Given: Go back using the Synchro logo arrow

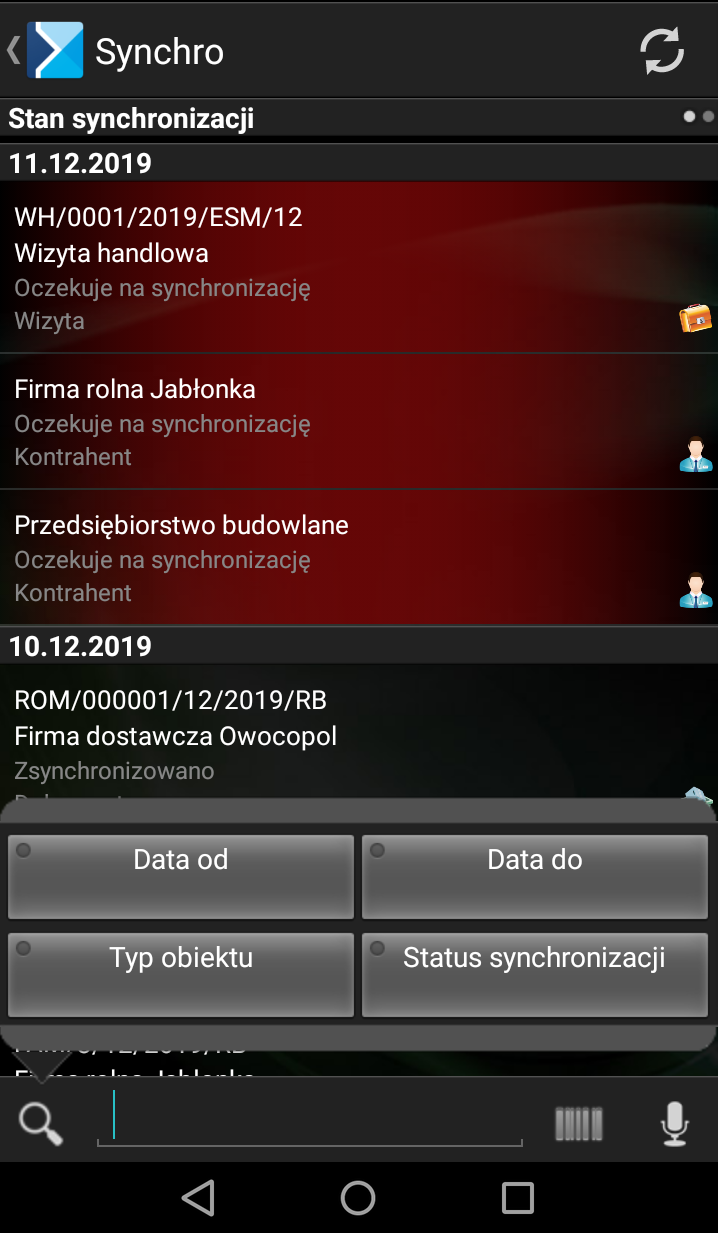Looking at the screenshot, I should 45,50.
